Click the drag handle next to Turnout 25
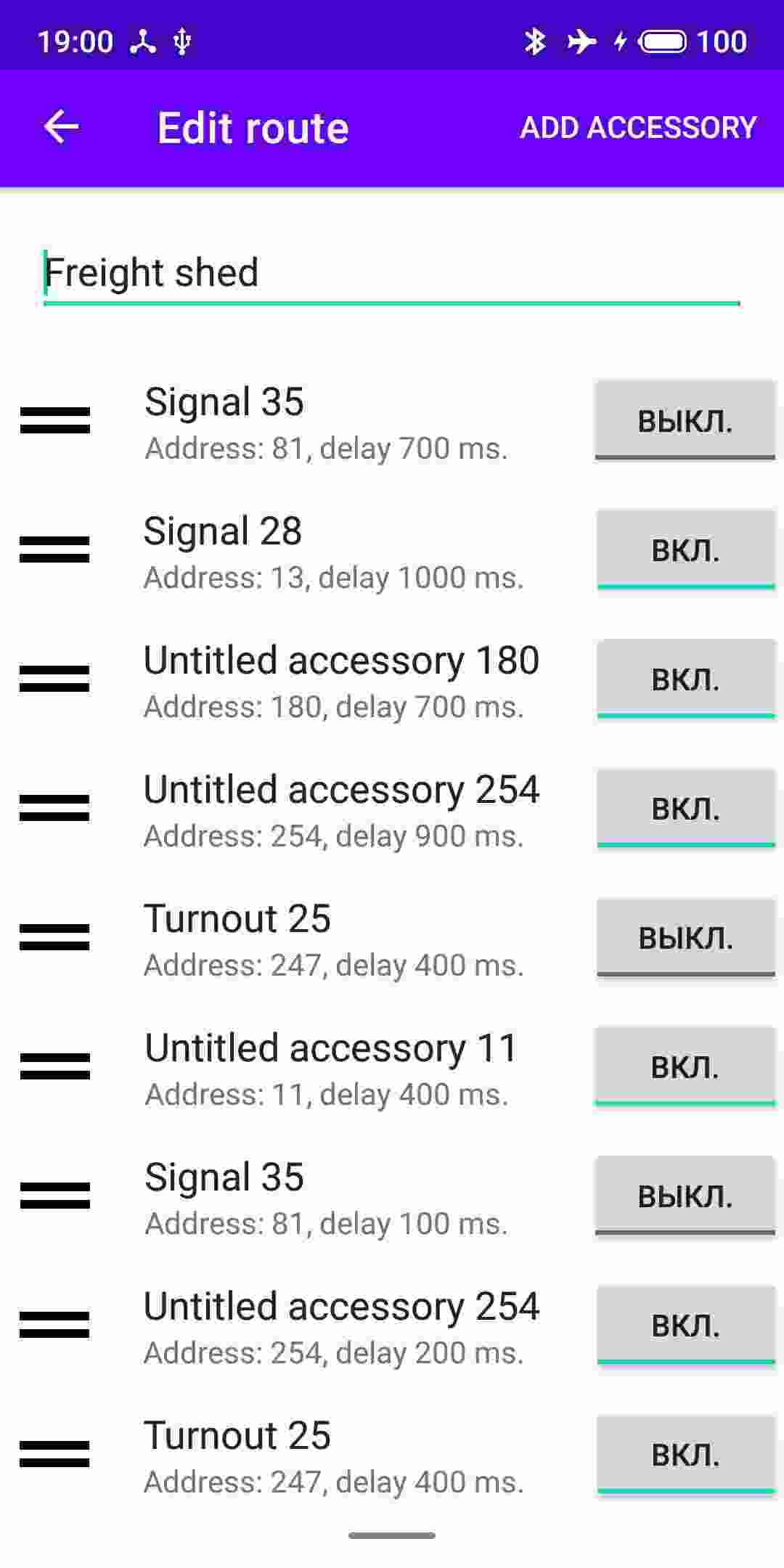This screenshot has width=784, height=1568. coord(54,936)
